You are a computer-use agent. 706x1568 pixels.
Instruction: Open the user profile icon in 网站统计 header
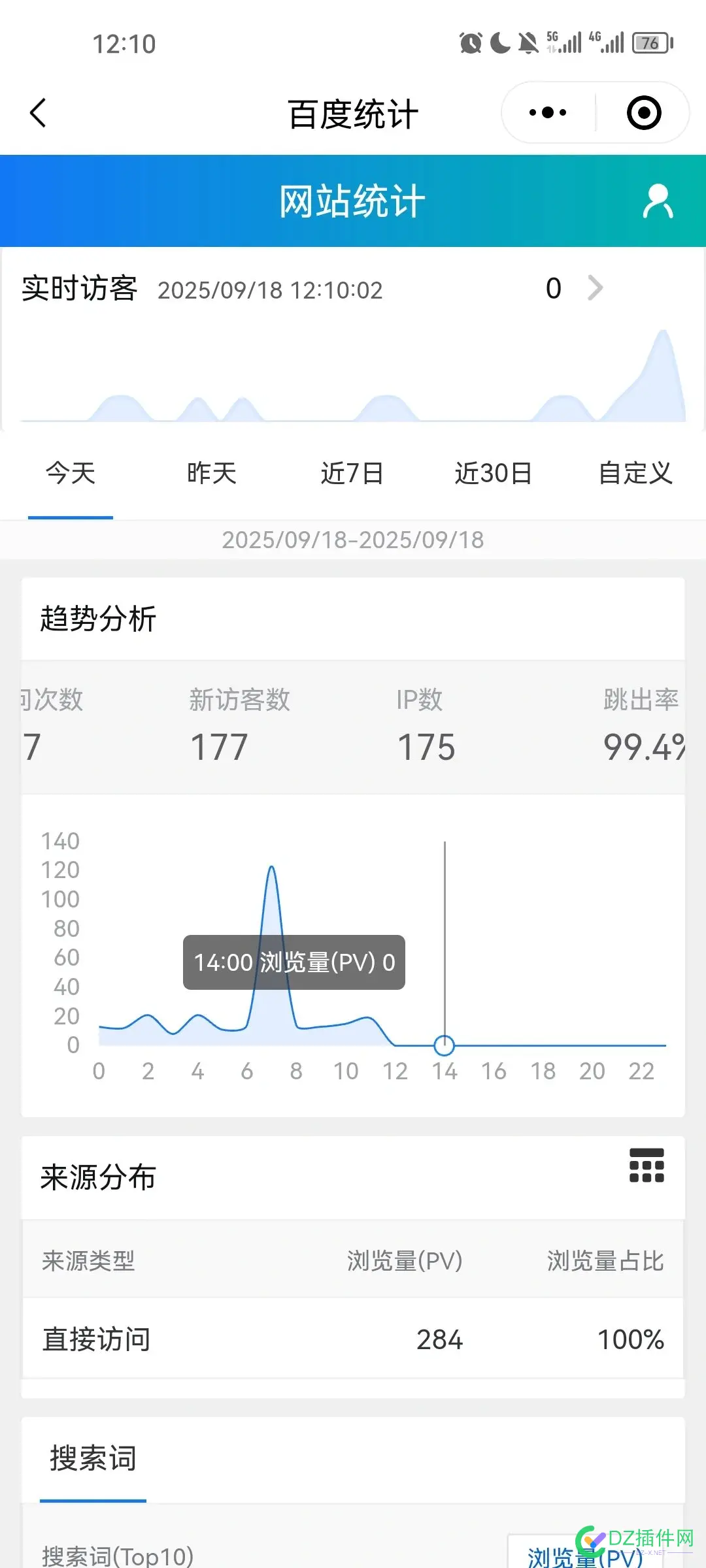pyautogui.click(x=658, y=201)
